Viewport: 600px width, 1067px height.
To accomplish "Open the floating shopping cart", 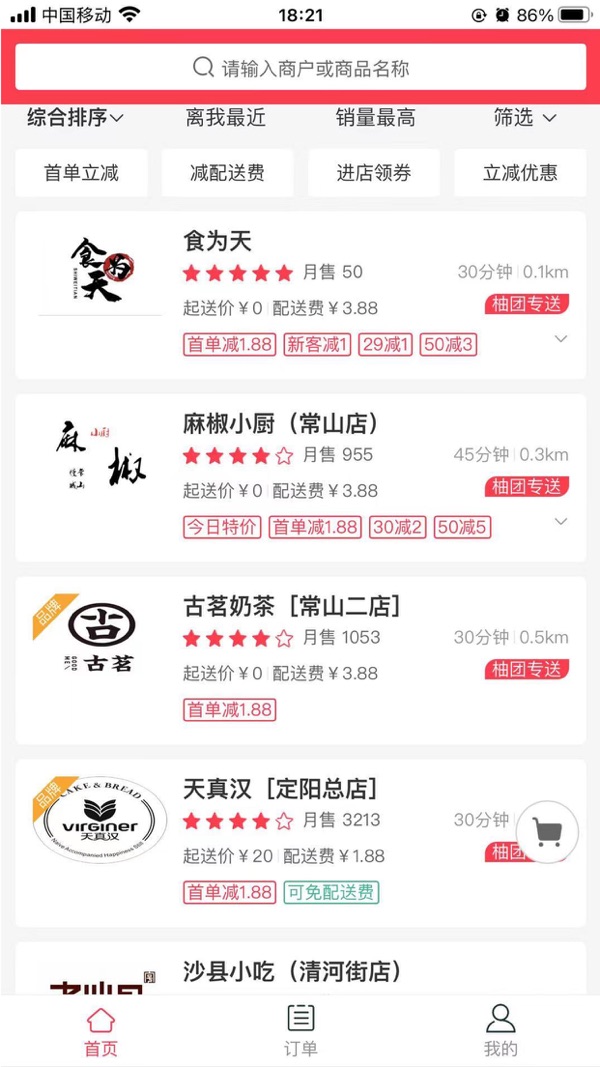I will coord(548,832).
